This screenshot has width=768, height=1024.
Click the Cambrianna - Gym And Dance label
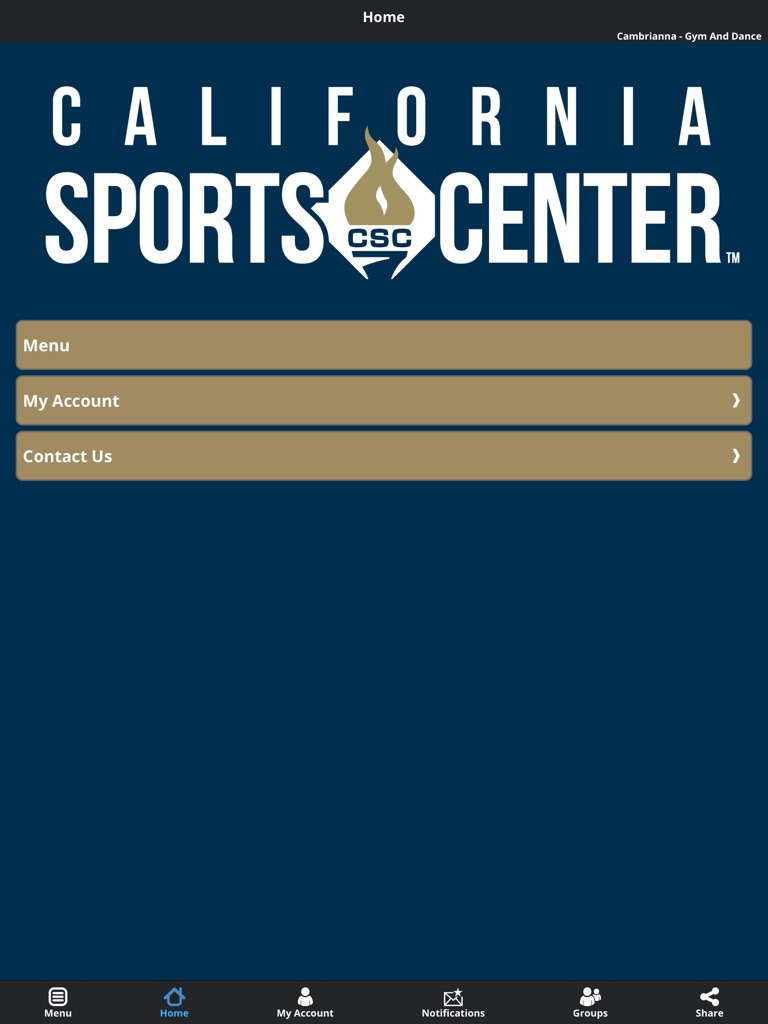tap(690, 35)
